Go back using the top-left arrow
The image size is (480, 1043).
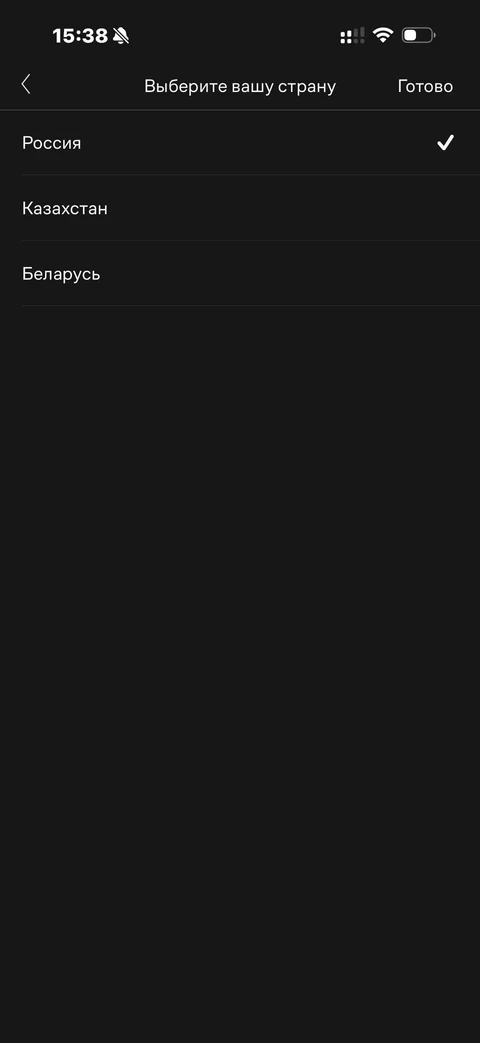tap(26, 84)
